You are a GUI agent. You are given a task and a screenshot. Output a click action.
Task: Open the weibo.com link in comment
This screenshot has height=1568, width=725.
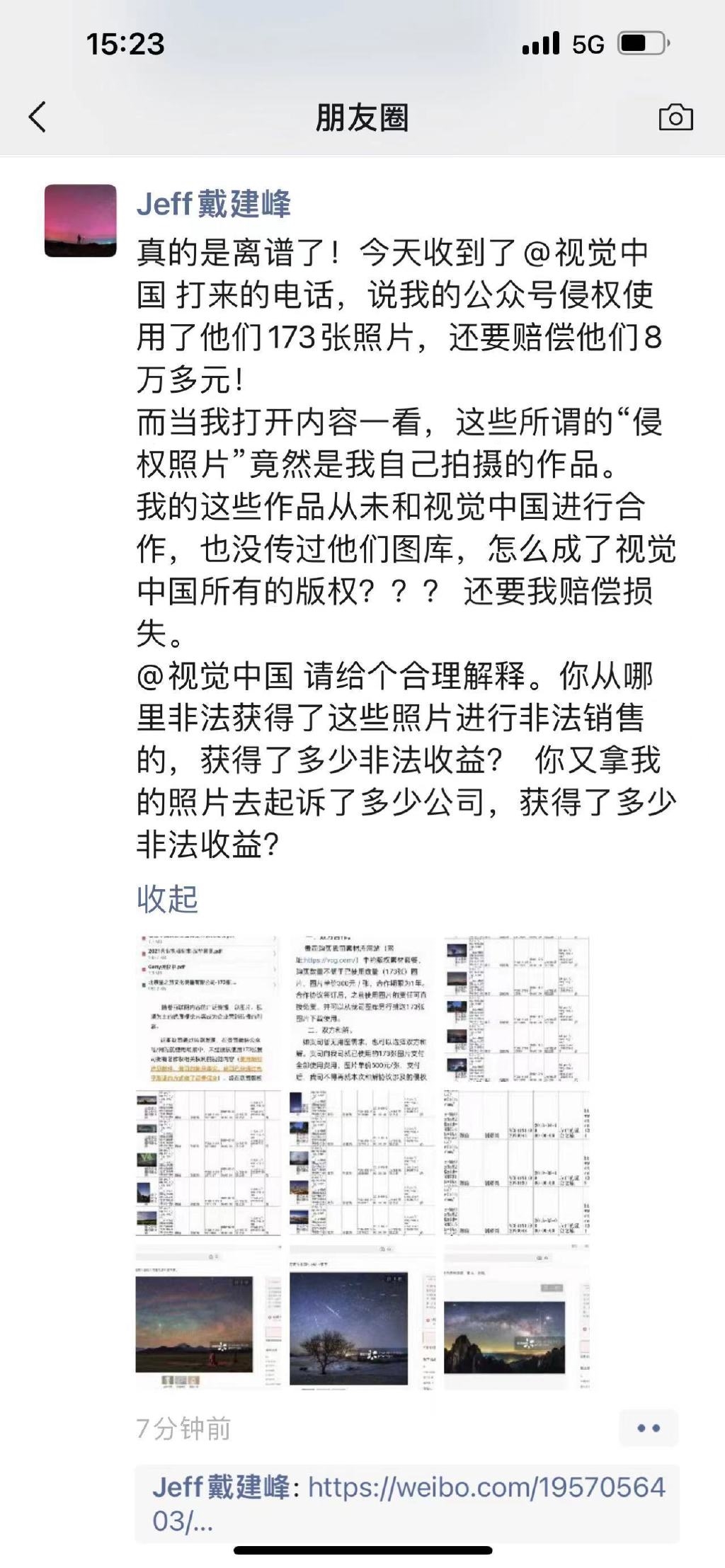(486, 1487)
